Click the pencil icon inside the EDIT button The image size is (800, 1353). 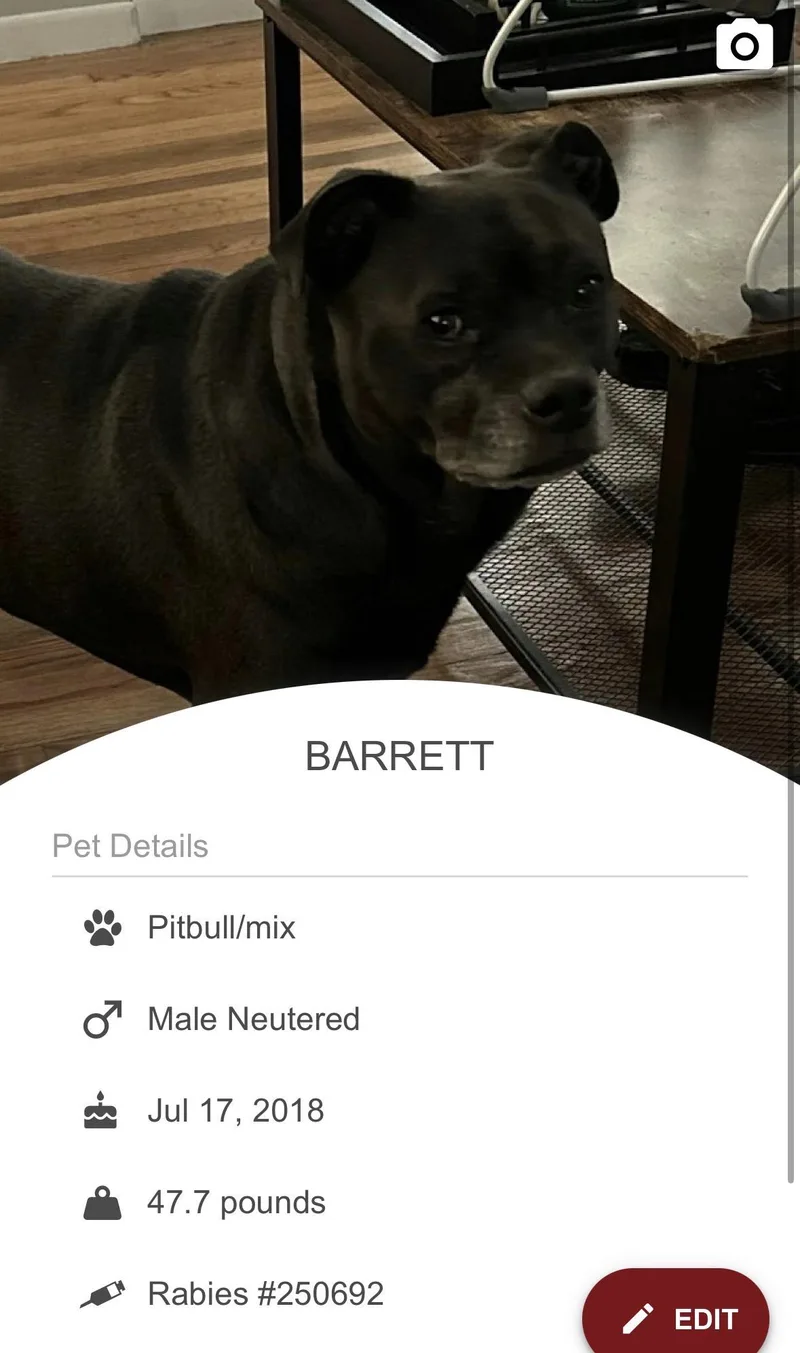click(x=639, y=1319)
